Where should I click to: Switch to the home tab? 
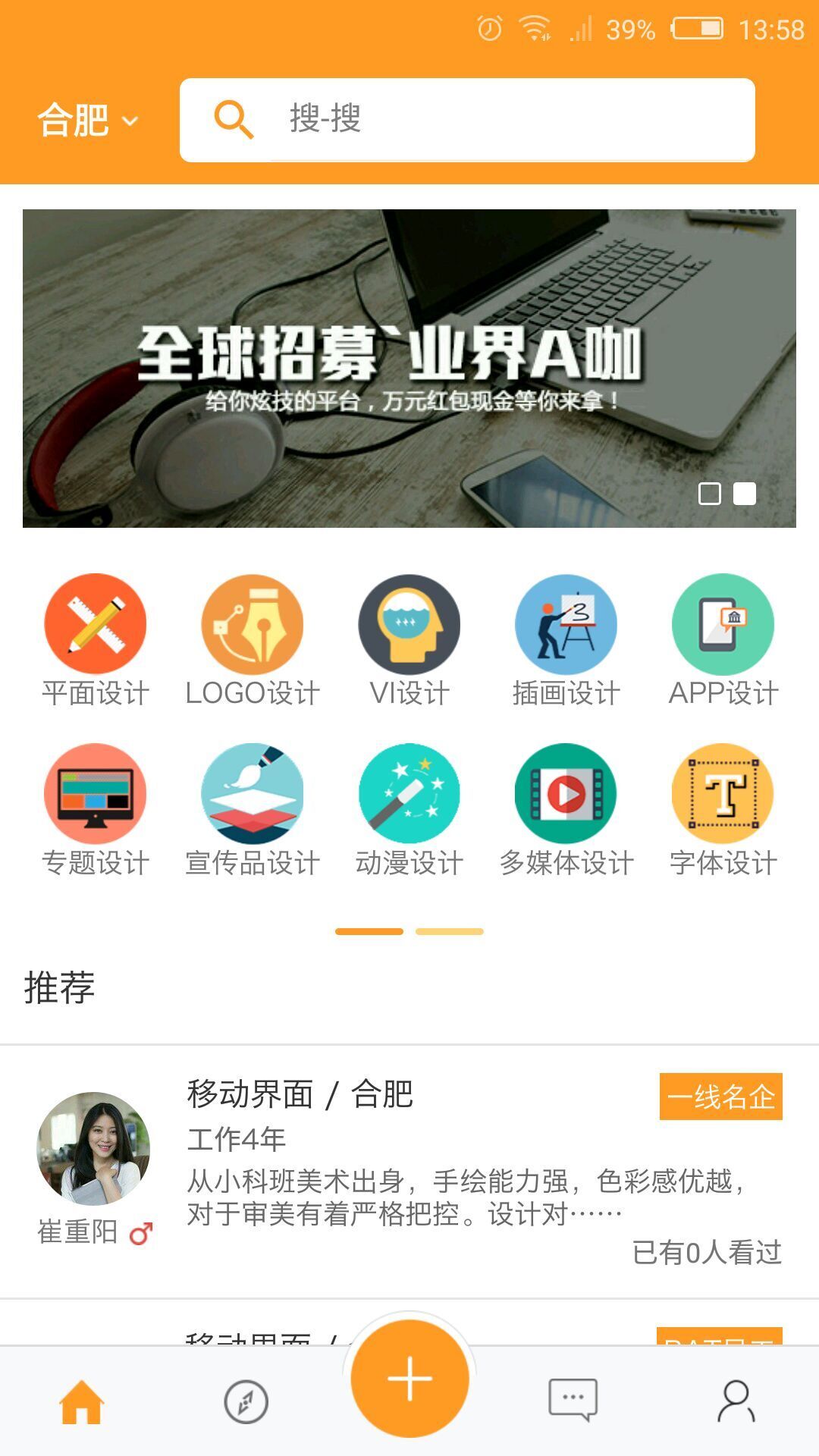click(x=82, y=1401)
